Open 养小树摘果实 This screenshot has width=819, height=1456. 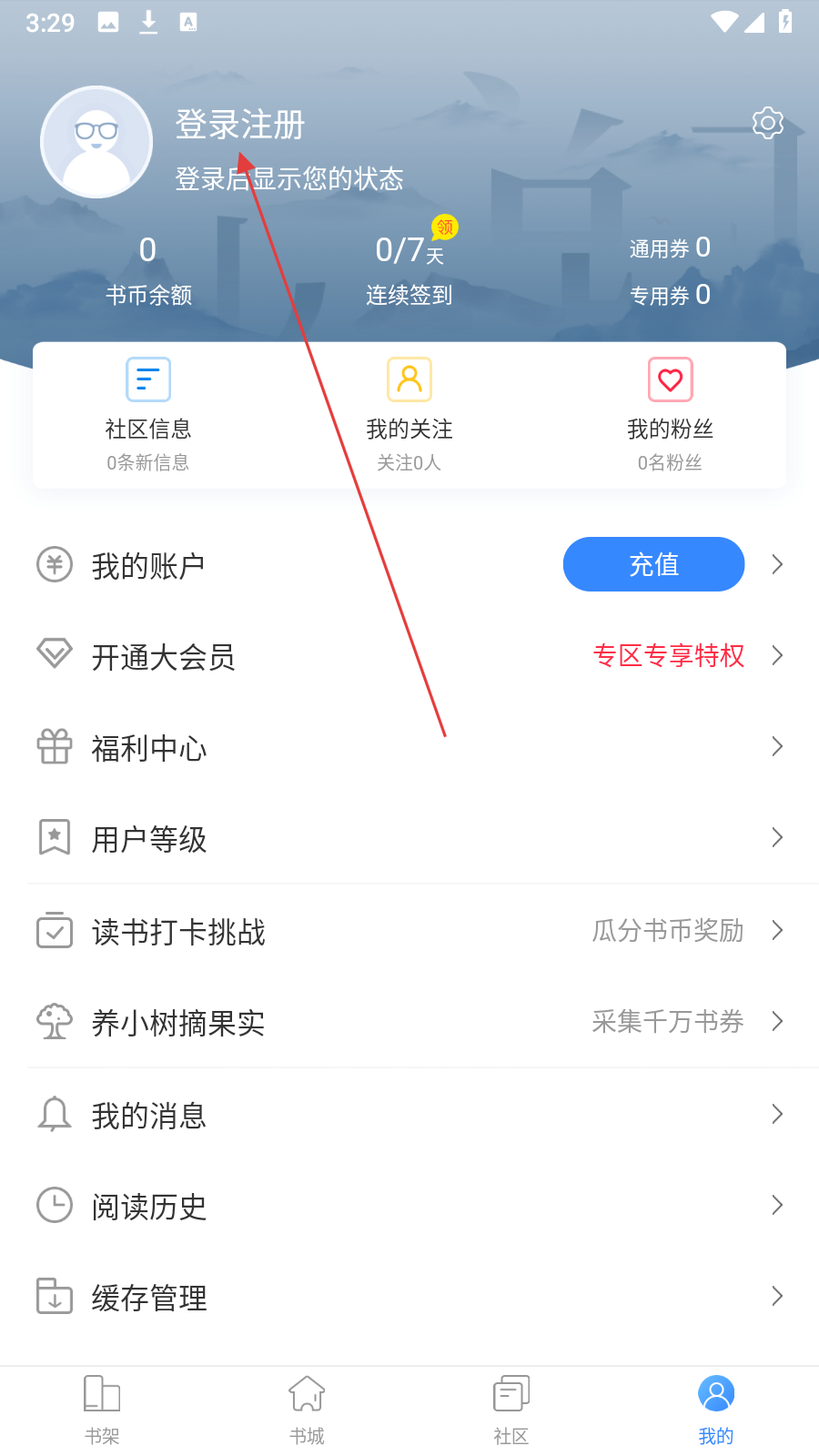click(x=409, y=1022)
